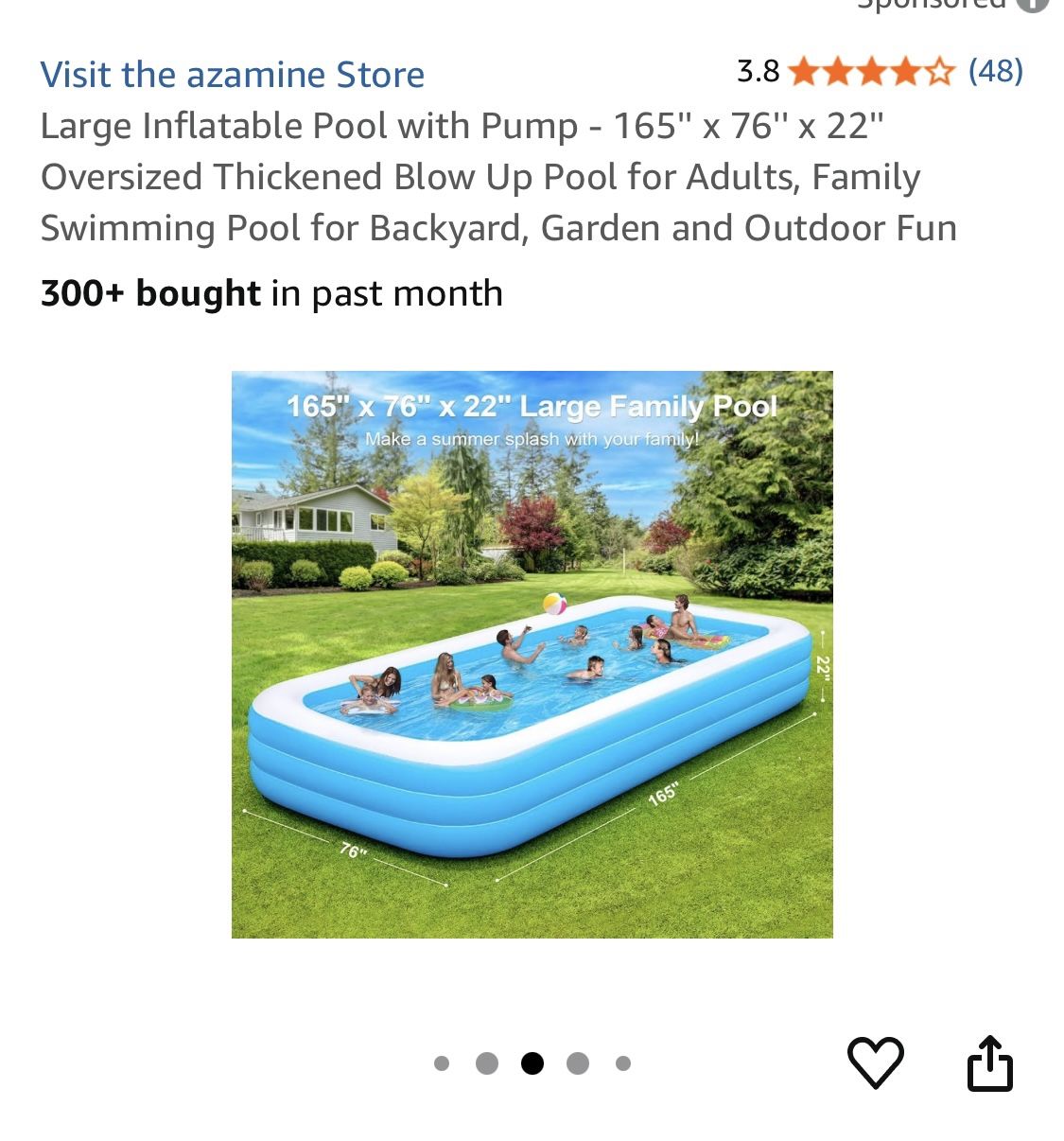Visit the azamine Store
The width and height of the screenshot is (1064, 1141).
coord(231,74)
